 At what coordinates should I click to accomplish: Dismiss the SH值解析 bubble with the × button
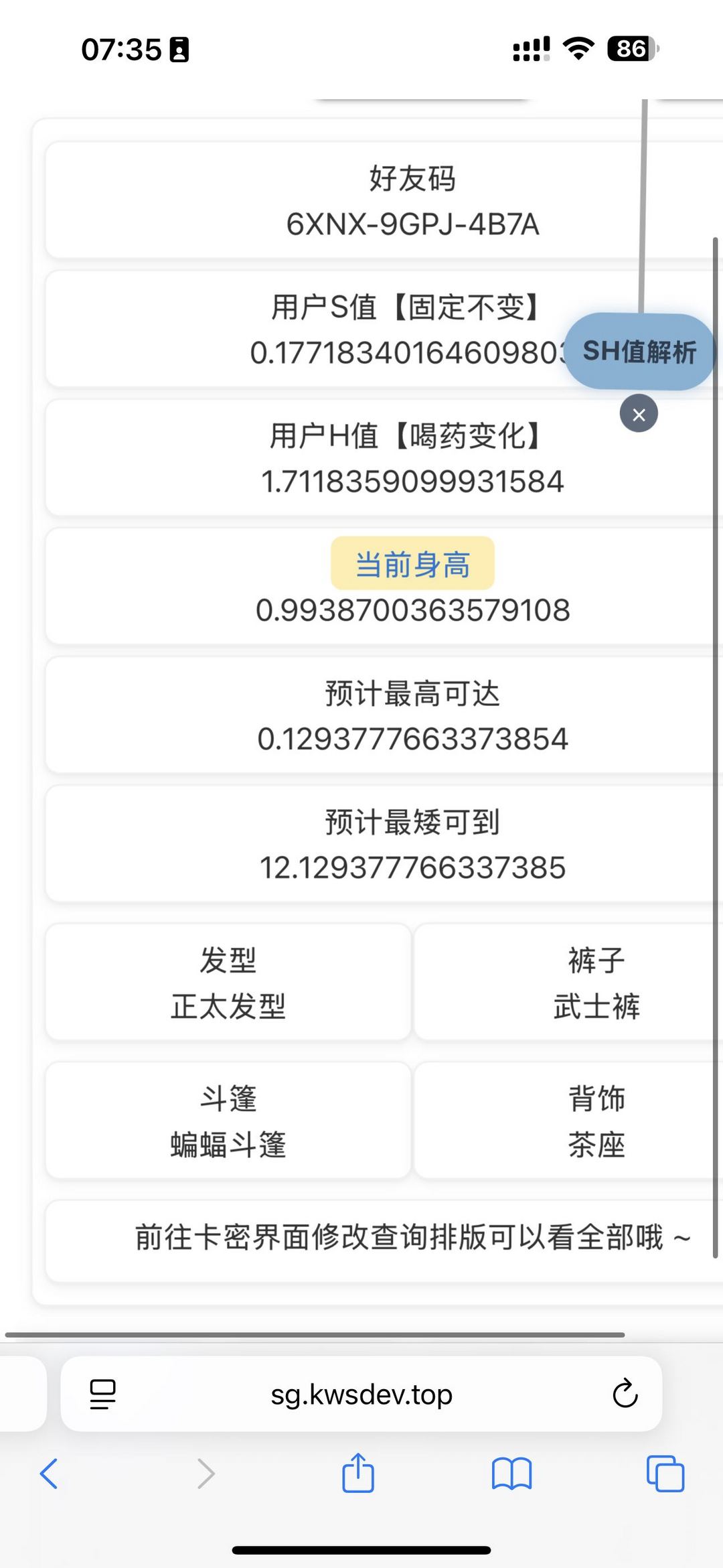point(637,413)
